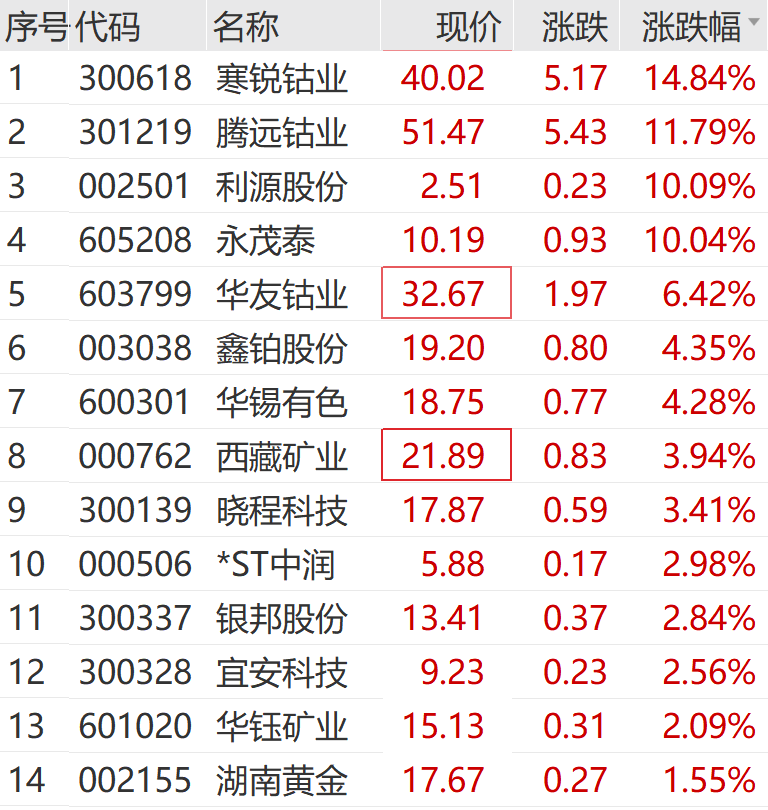Viewport: 768px width, 810px height.
Task: Open 华友钴业 quote page
Action: (x=281, y=295)
